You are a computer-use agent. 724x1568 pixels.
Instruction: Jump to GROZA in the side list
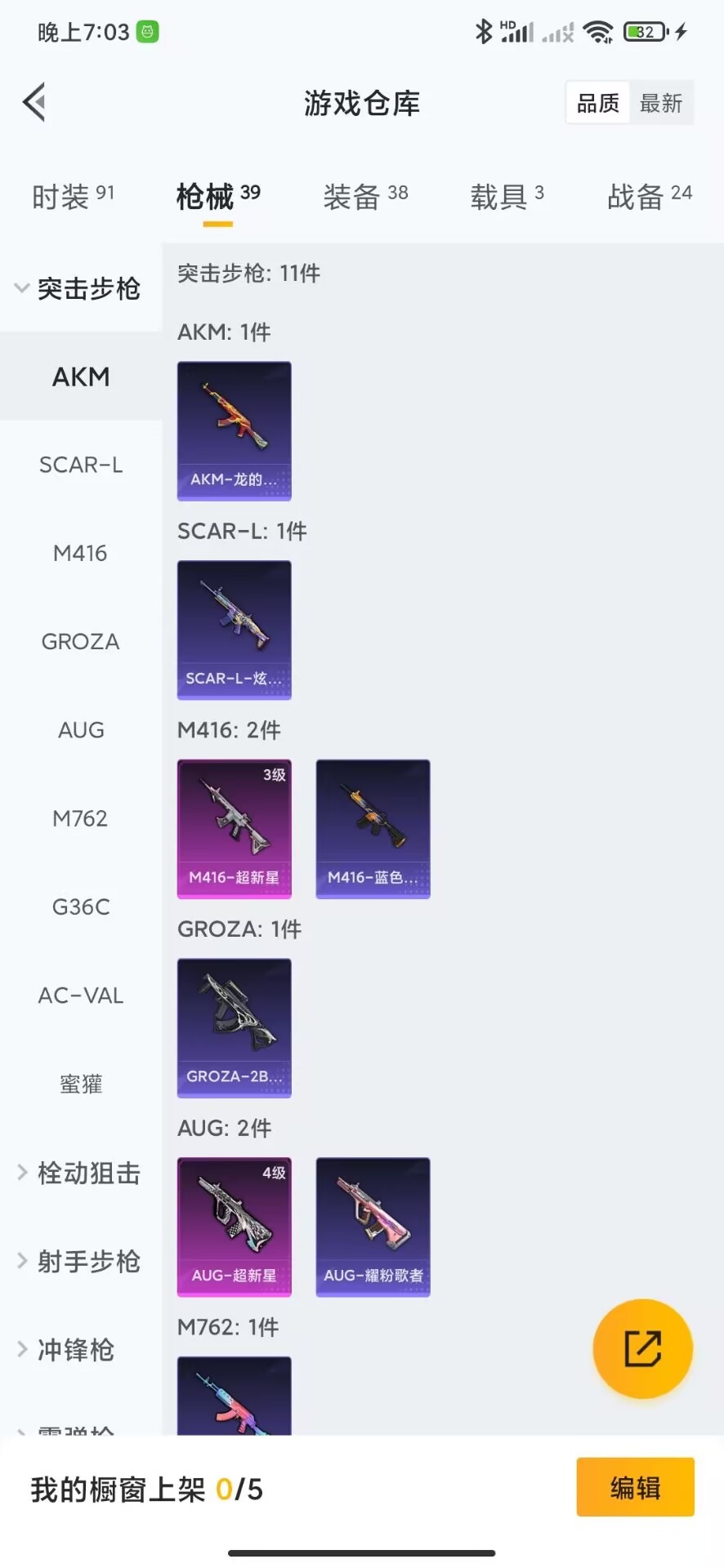[x=81, y=641]
